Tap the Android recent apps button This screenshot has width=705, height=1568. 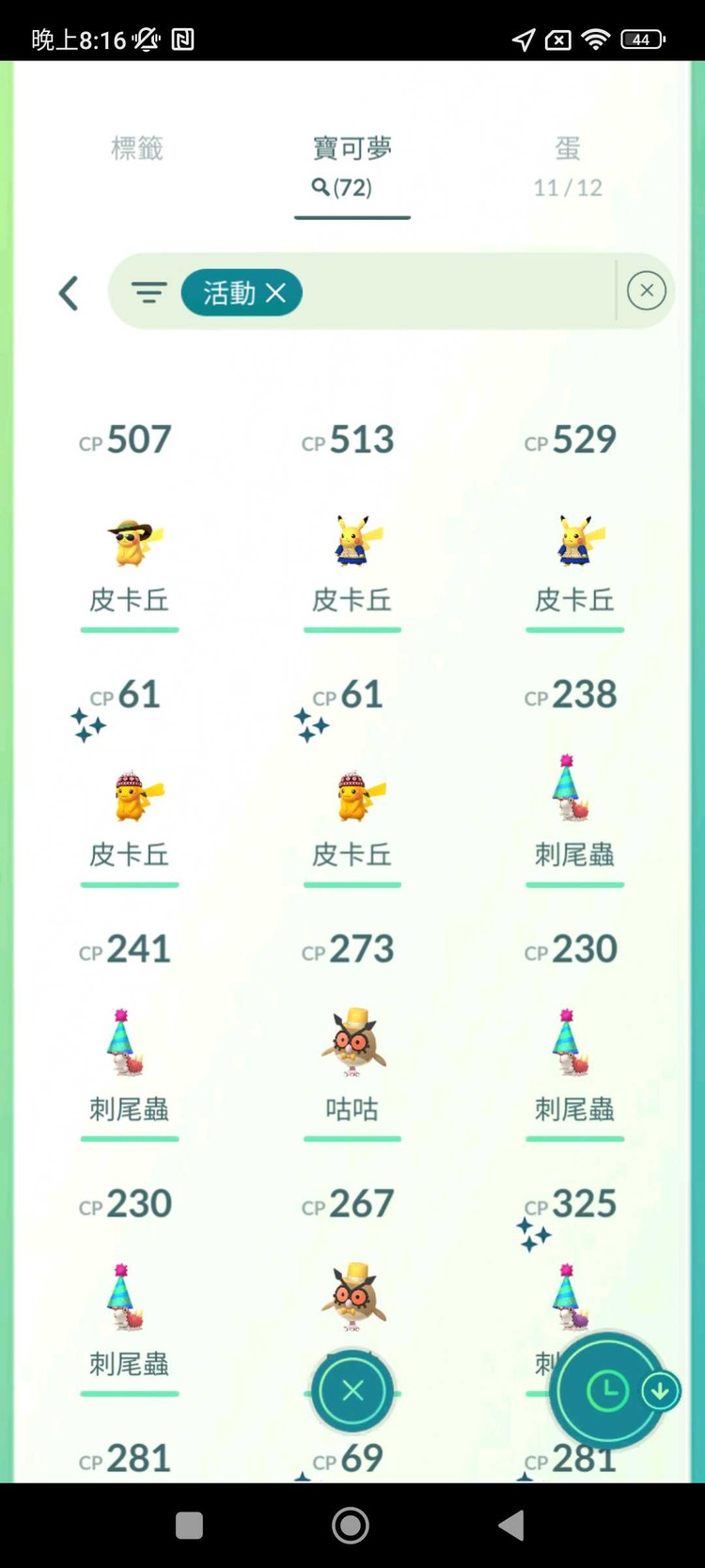pyautogui.click(x=190, y=1525)
